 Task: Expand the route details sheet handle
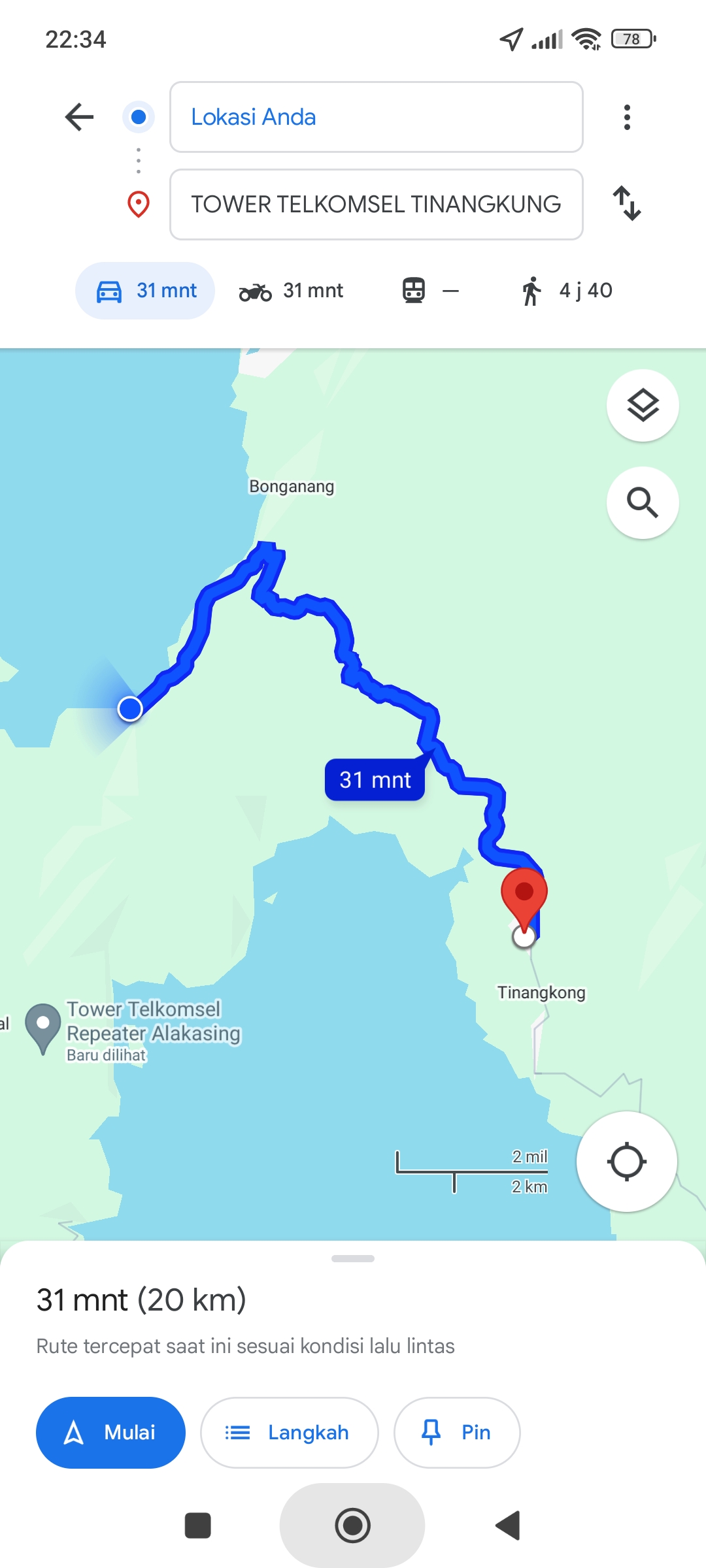pos(353,1258)
